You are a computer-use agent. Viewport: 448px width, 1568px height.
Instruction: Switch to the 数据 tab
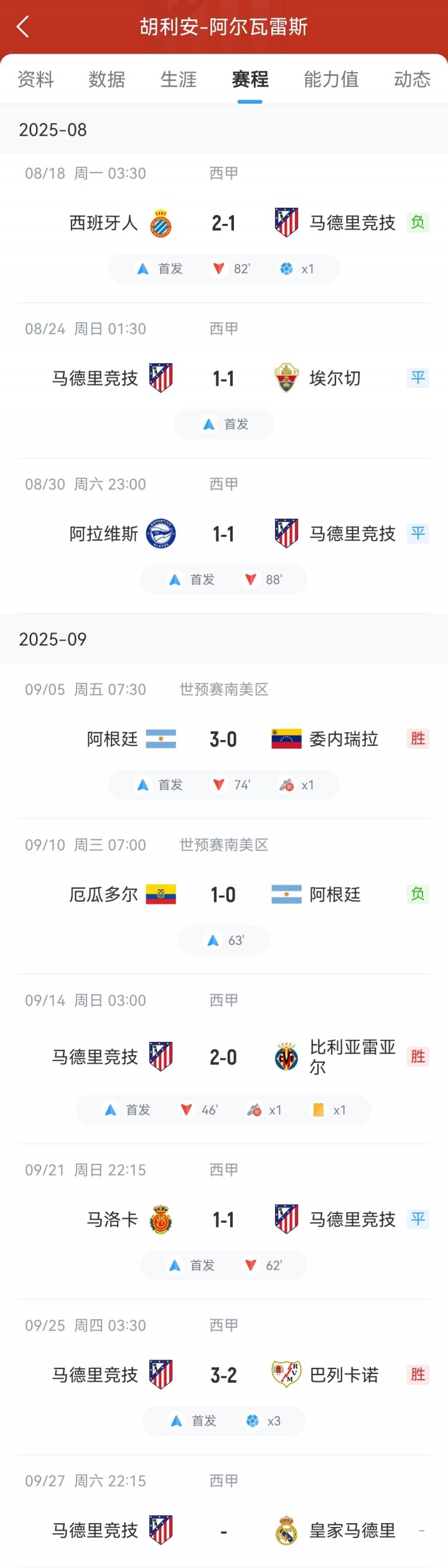(x=106, y=80)
